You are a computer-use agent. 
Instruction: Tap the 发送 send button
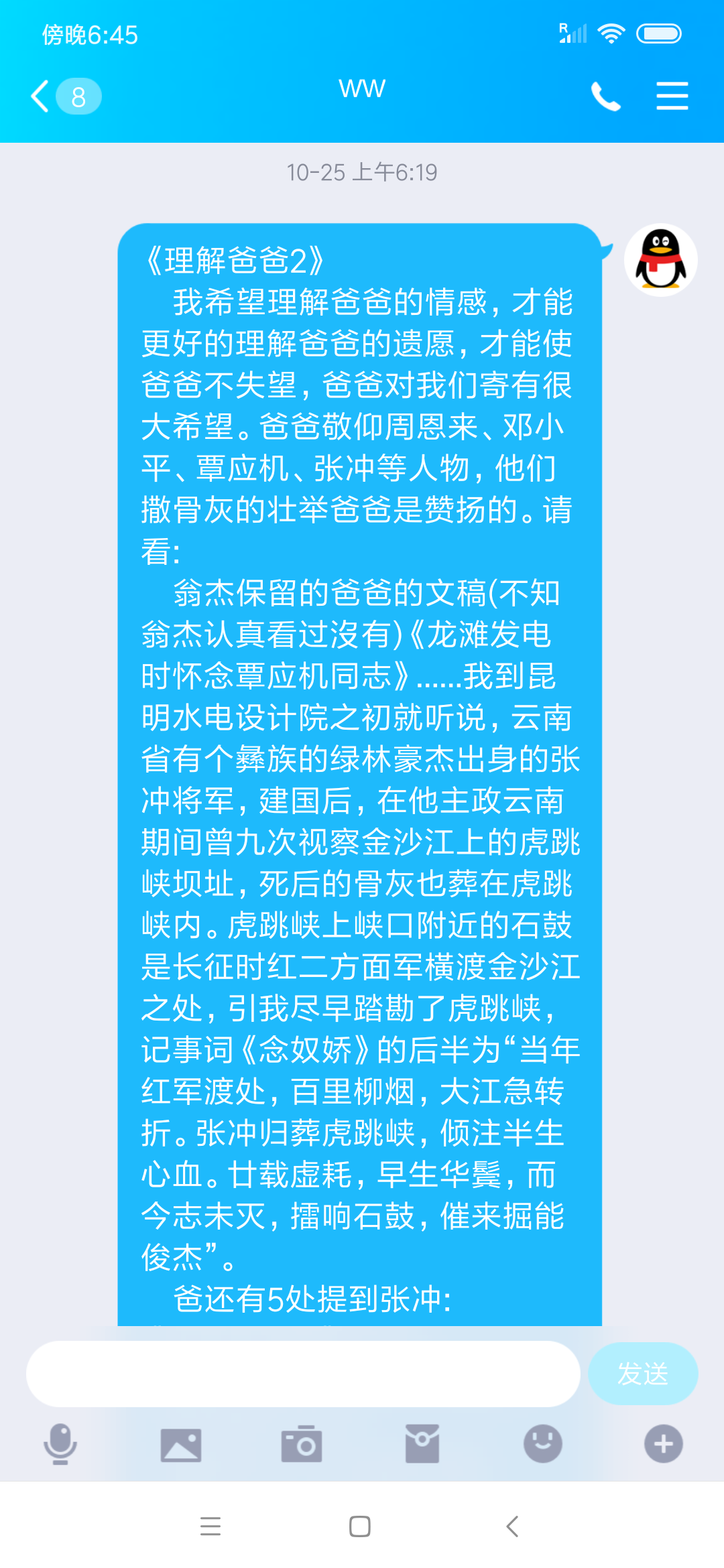point(643,1374)
